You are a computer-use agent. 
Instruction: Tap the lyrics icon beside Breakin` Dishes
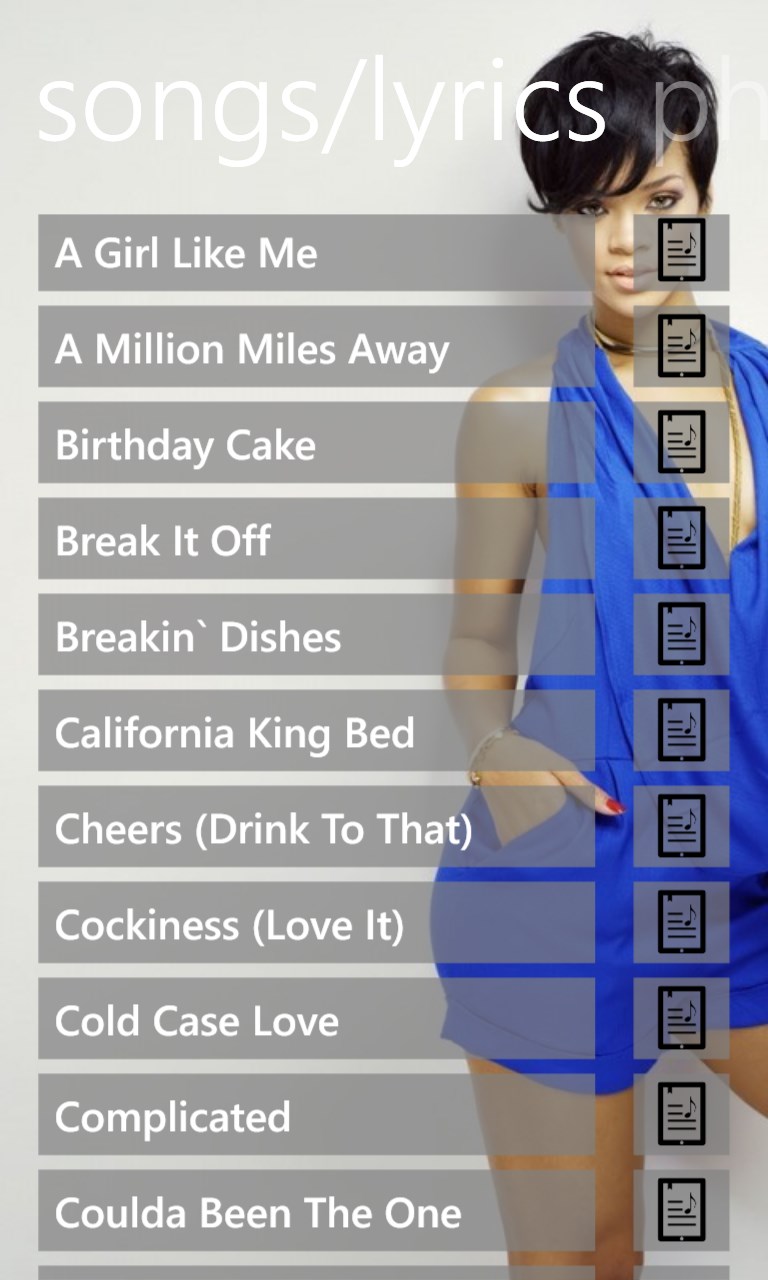click(682, 636)
